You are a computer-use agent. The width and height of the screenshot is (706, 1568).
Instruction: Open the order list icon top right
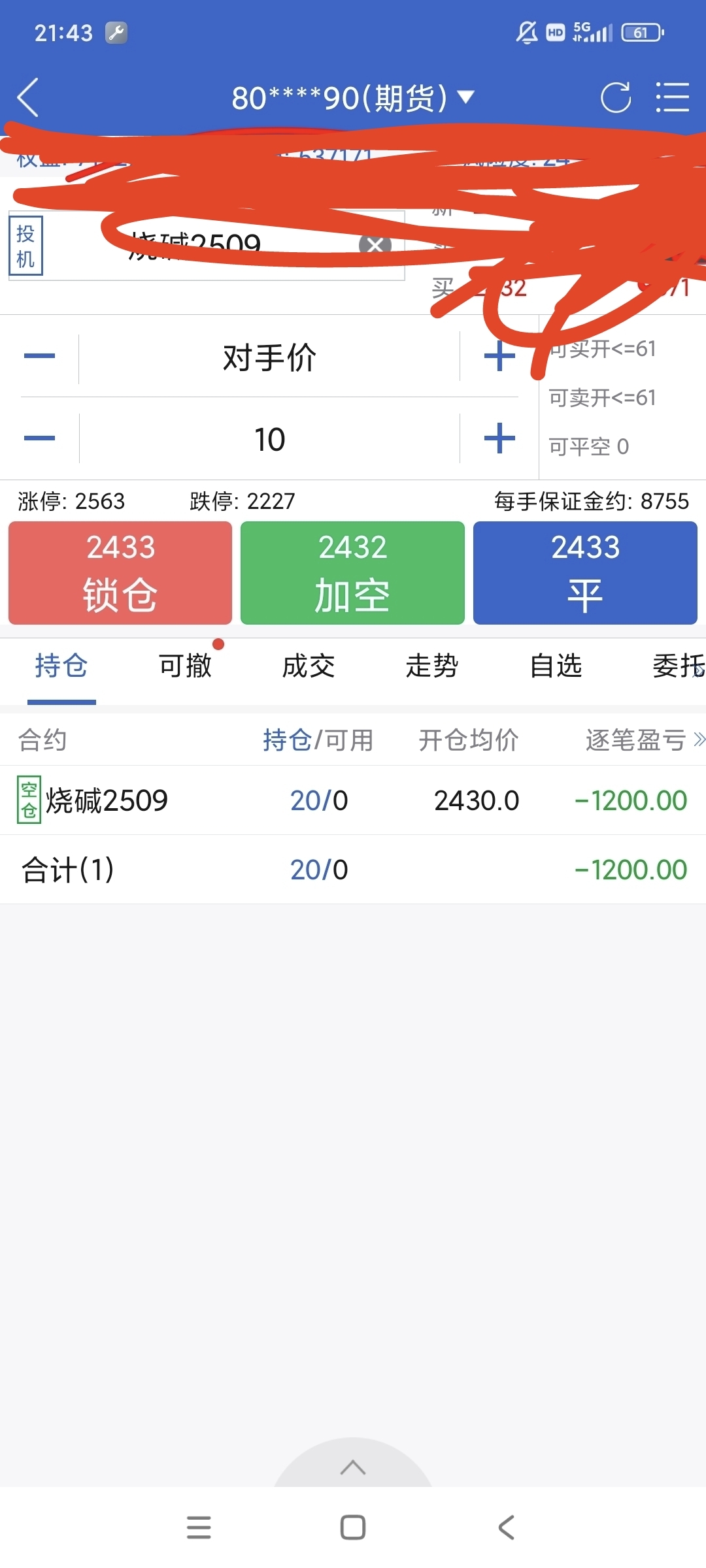[x=672, y=97]
